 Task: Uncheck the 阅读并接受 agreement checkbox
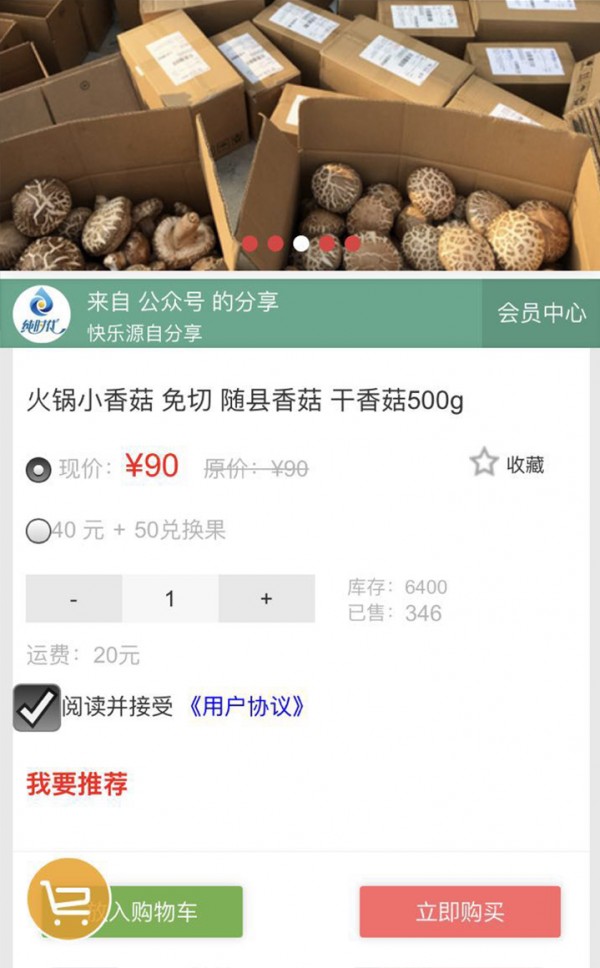tap(37, 708)
